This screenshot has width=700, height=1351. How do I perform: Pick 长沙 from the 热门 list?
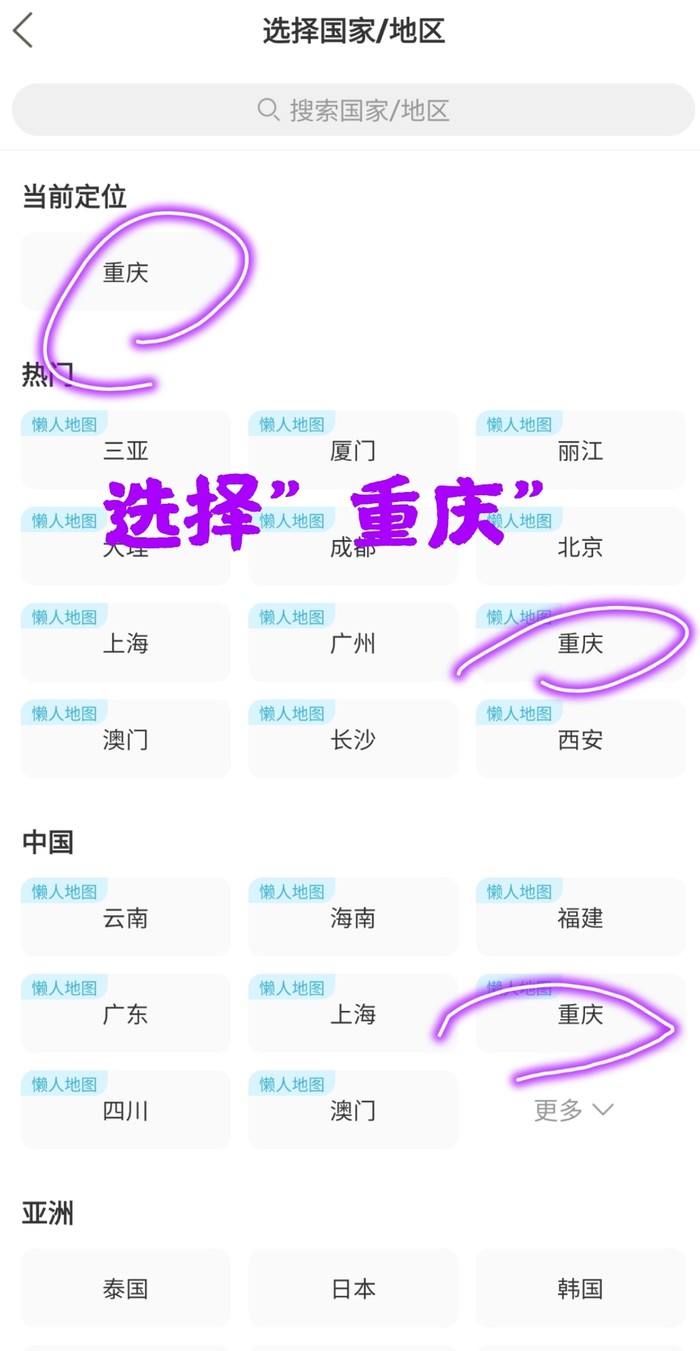pos(353,740)
